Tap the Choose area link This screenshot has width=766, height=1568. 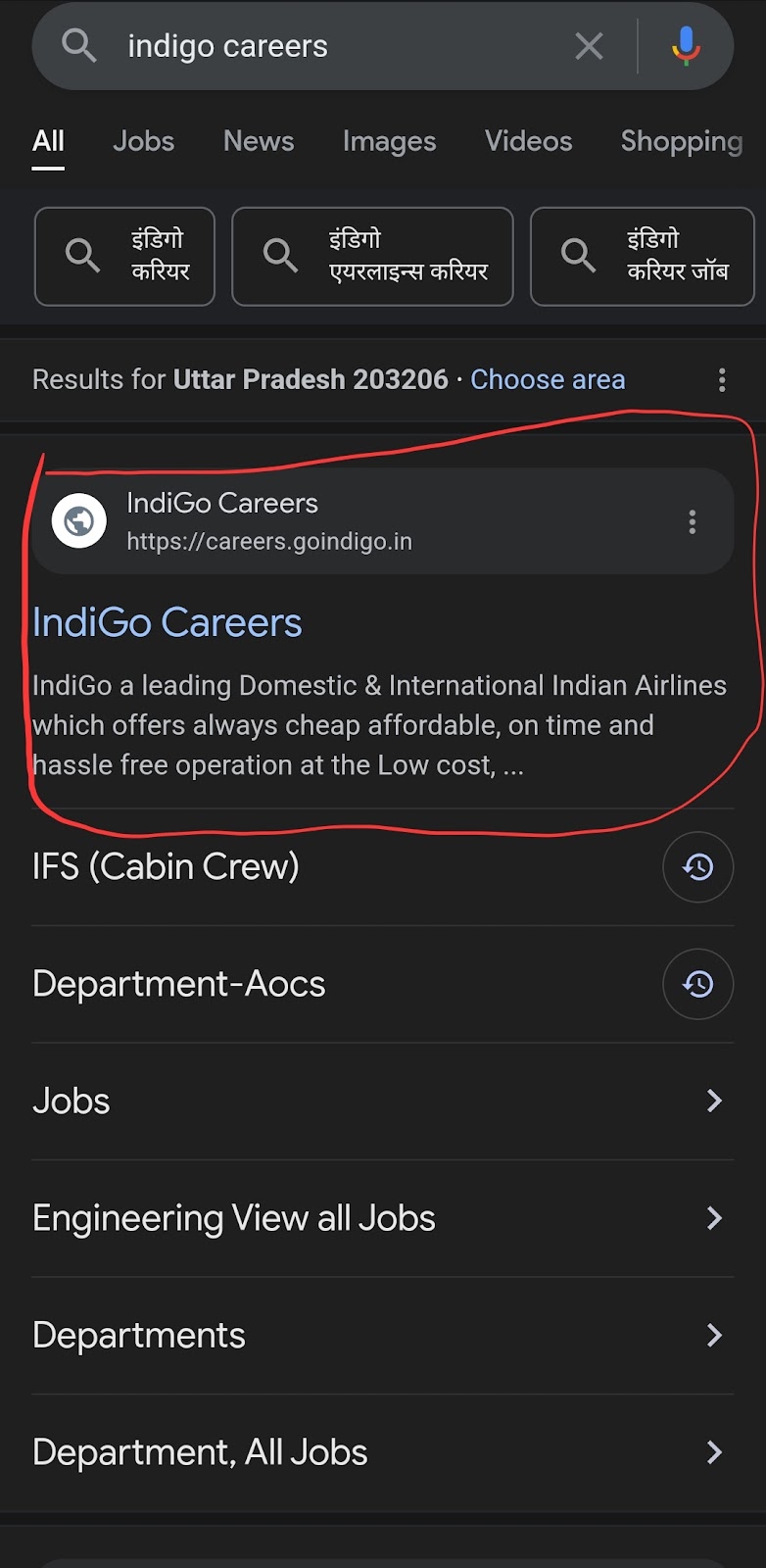548,379
